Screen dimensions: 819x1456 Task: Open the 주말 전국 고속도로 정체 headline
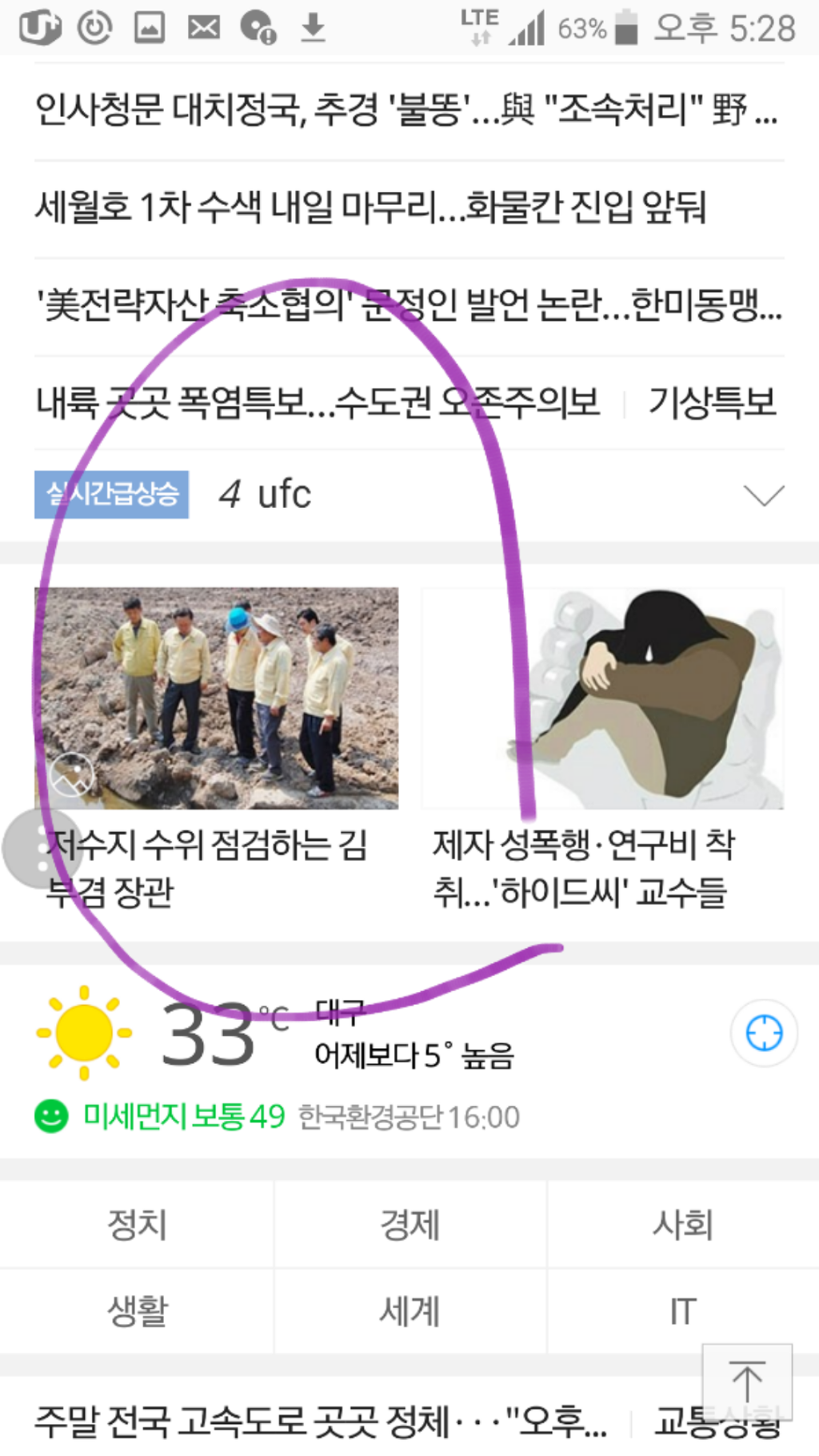320,1422
